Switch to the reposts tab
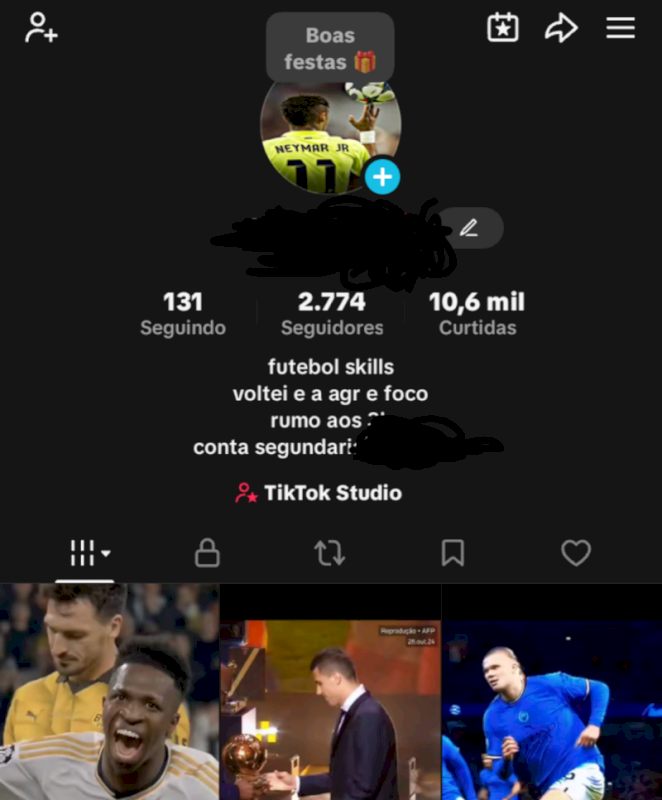662x800 pixels. click(x=330, y=553)
